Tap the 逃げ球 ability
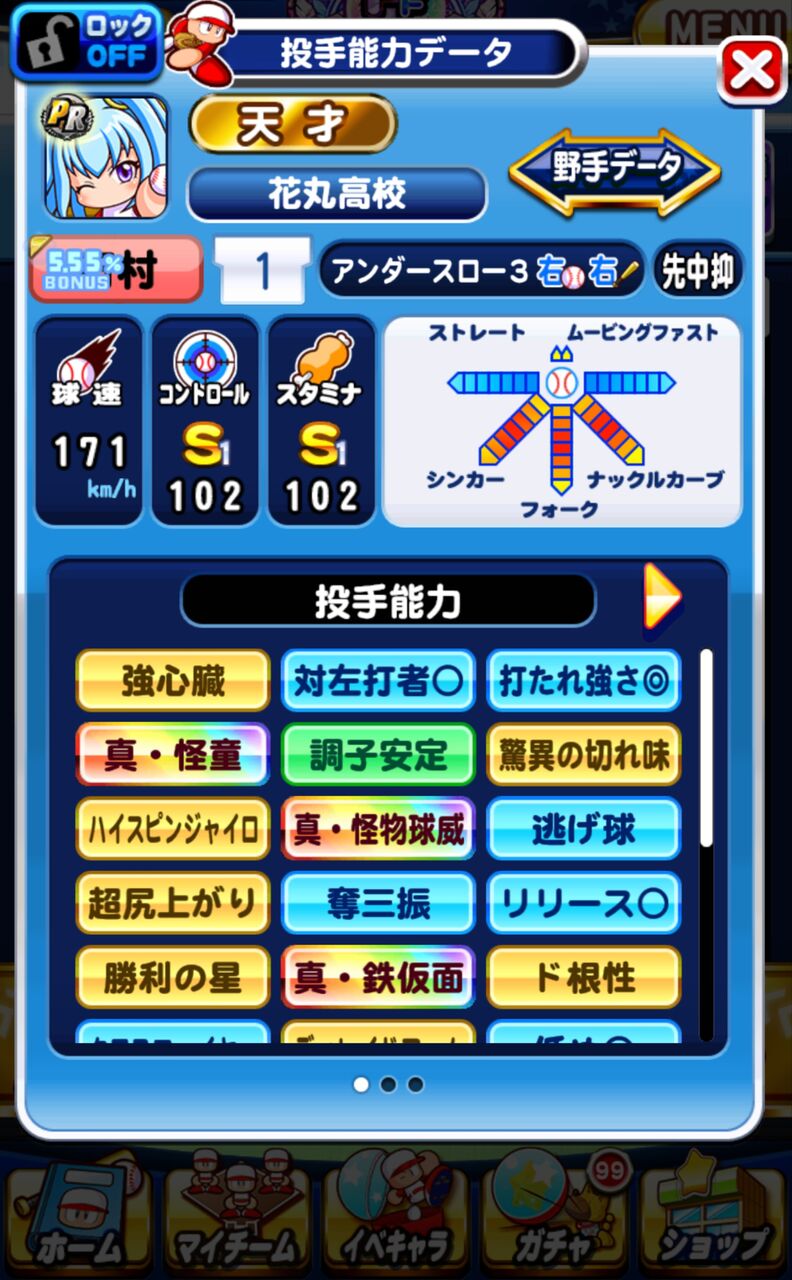 tap(584, 829)
